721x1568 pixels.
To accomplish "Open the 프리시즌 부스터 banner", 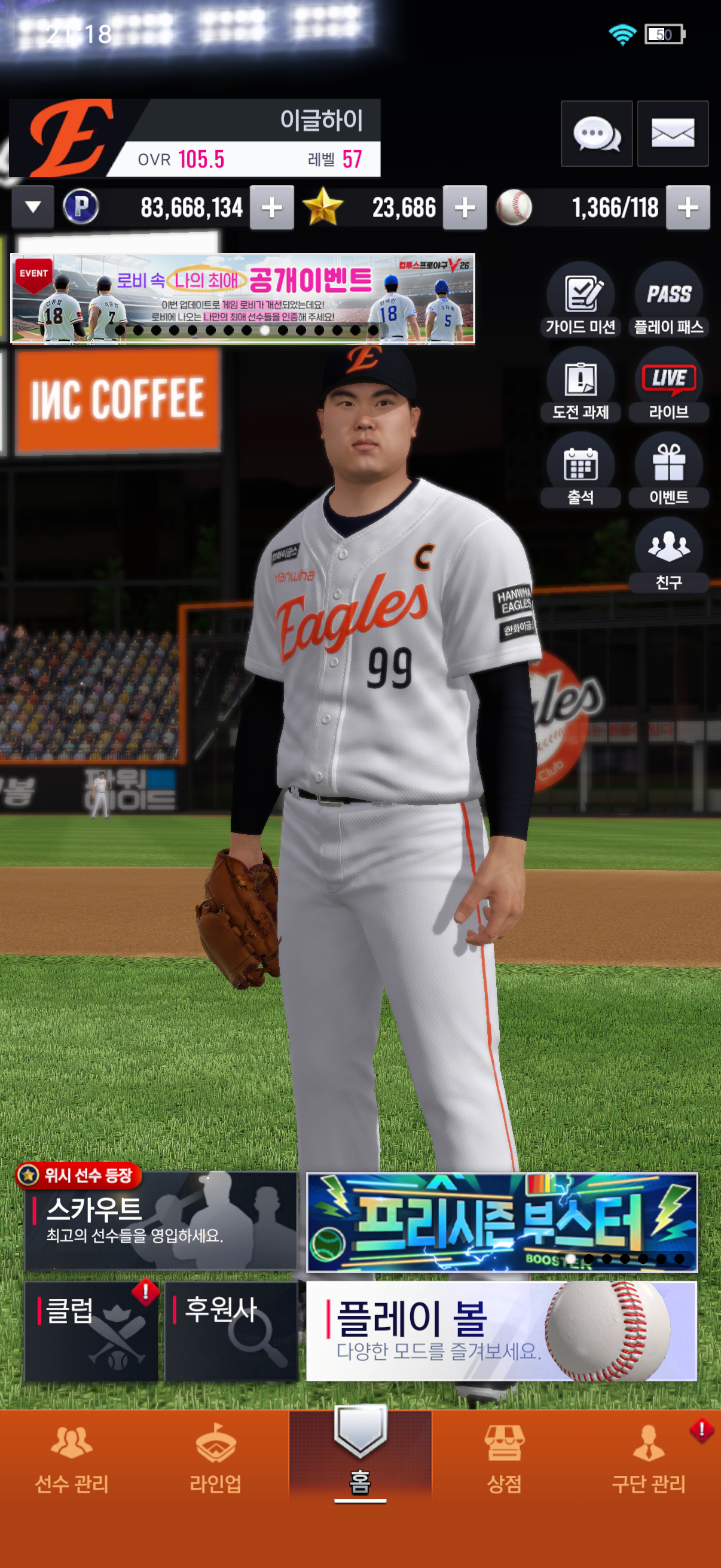I will click(502, 1222).
